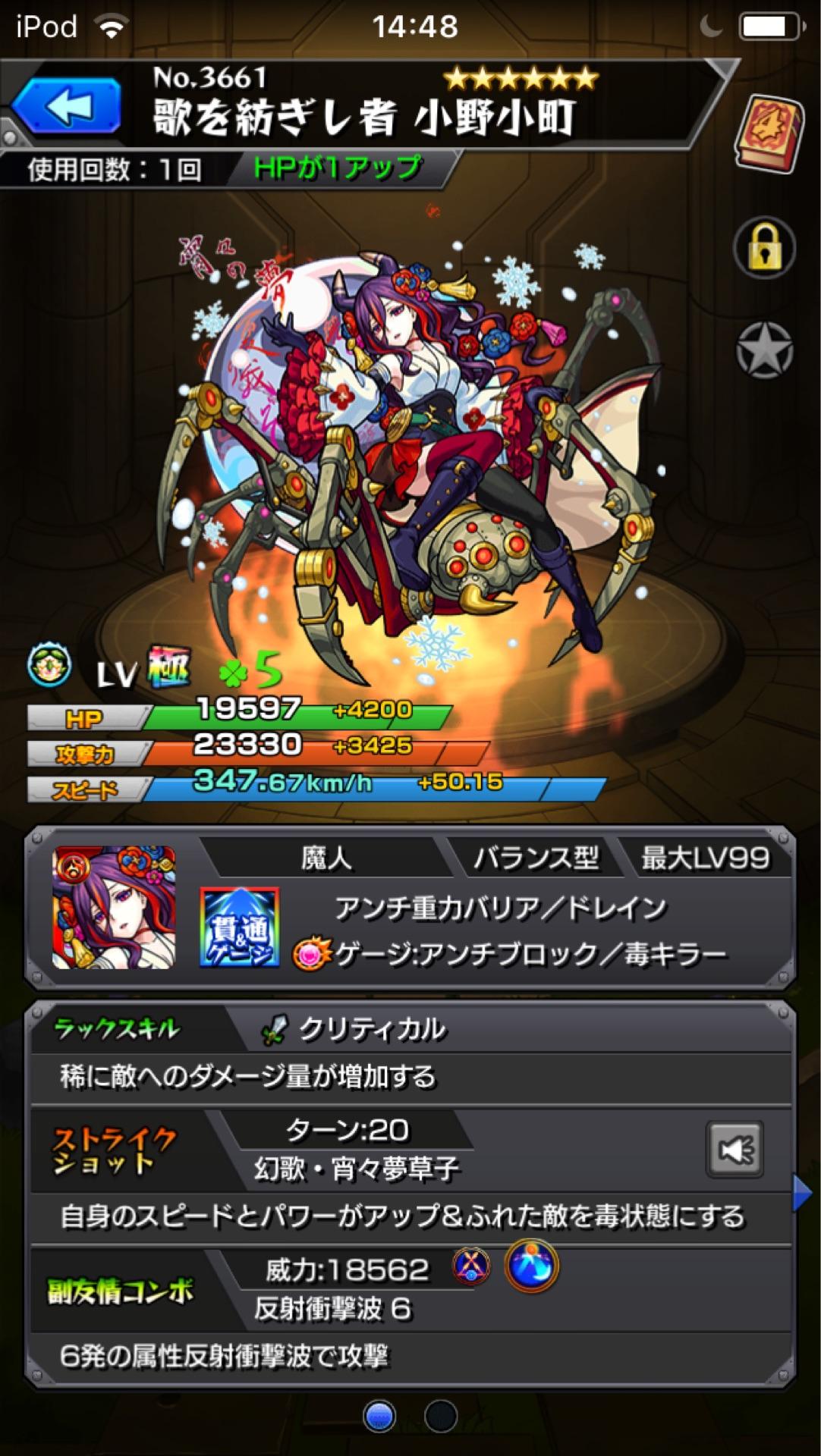Play the Strike Shot voice speaker button

click(734, 1150)
